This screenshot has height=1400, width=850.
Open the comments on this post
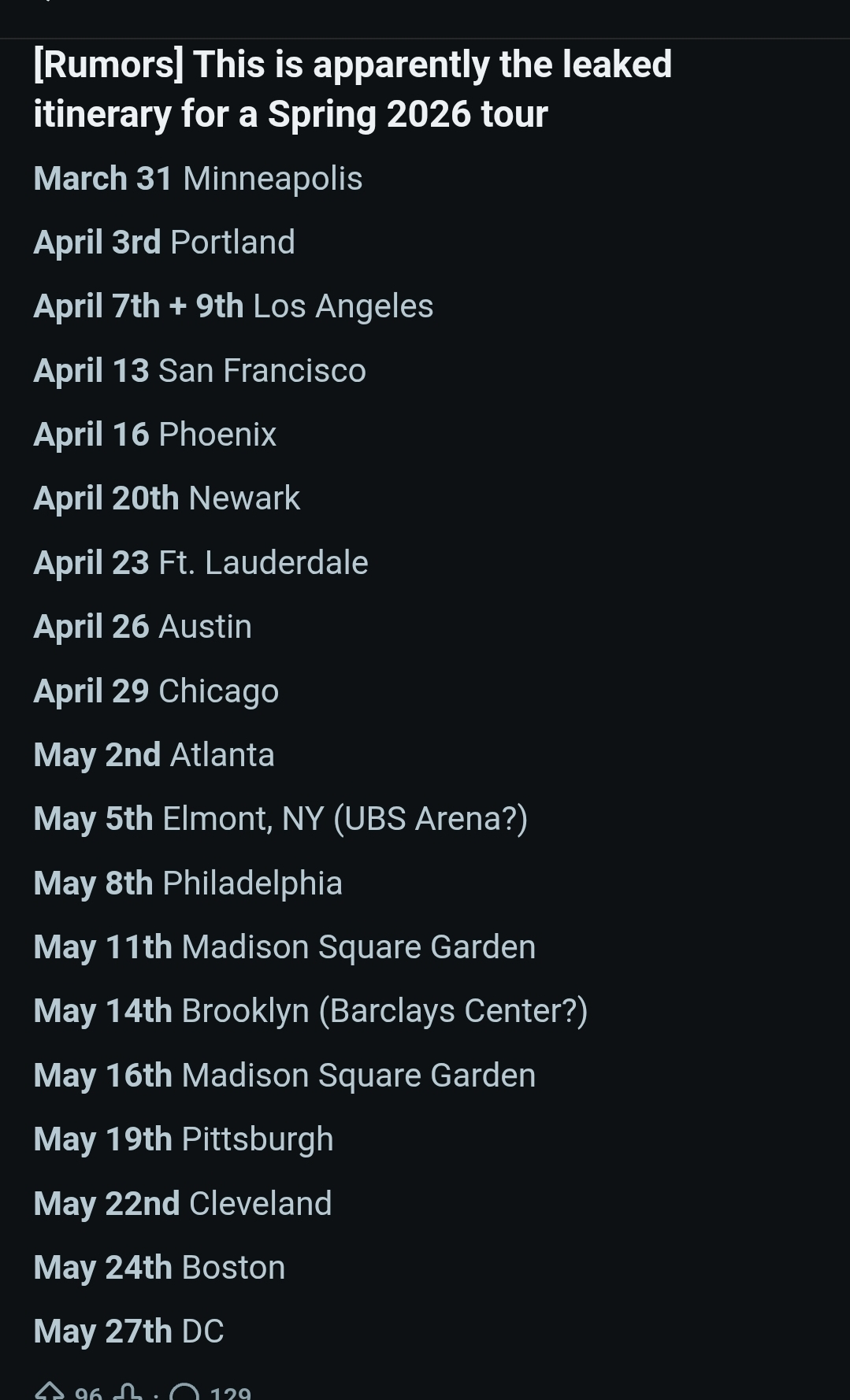point(186,1393)
